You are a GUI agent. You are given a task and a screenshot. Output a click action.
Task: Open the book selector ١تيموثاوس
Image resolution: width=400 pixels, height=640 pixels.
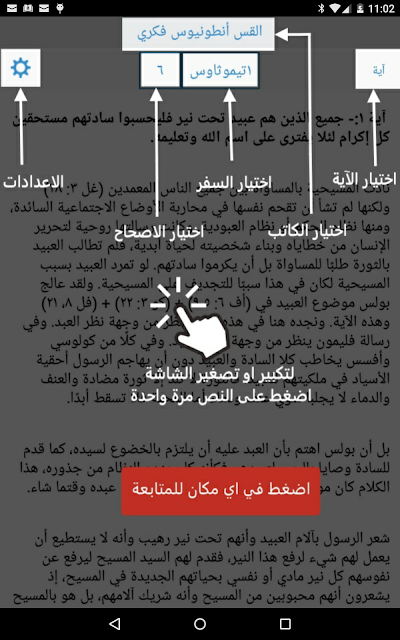[220, 71]
